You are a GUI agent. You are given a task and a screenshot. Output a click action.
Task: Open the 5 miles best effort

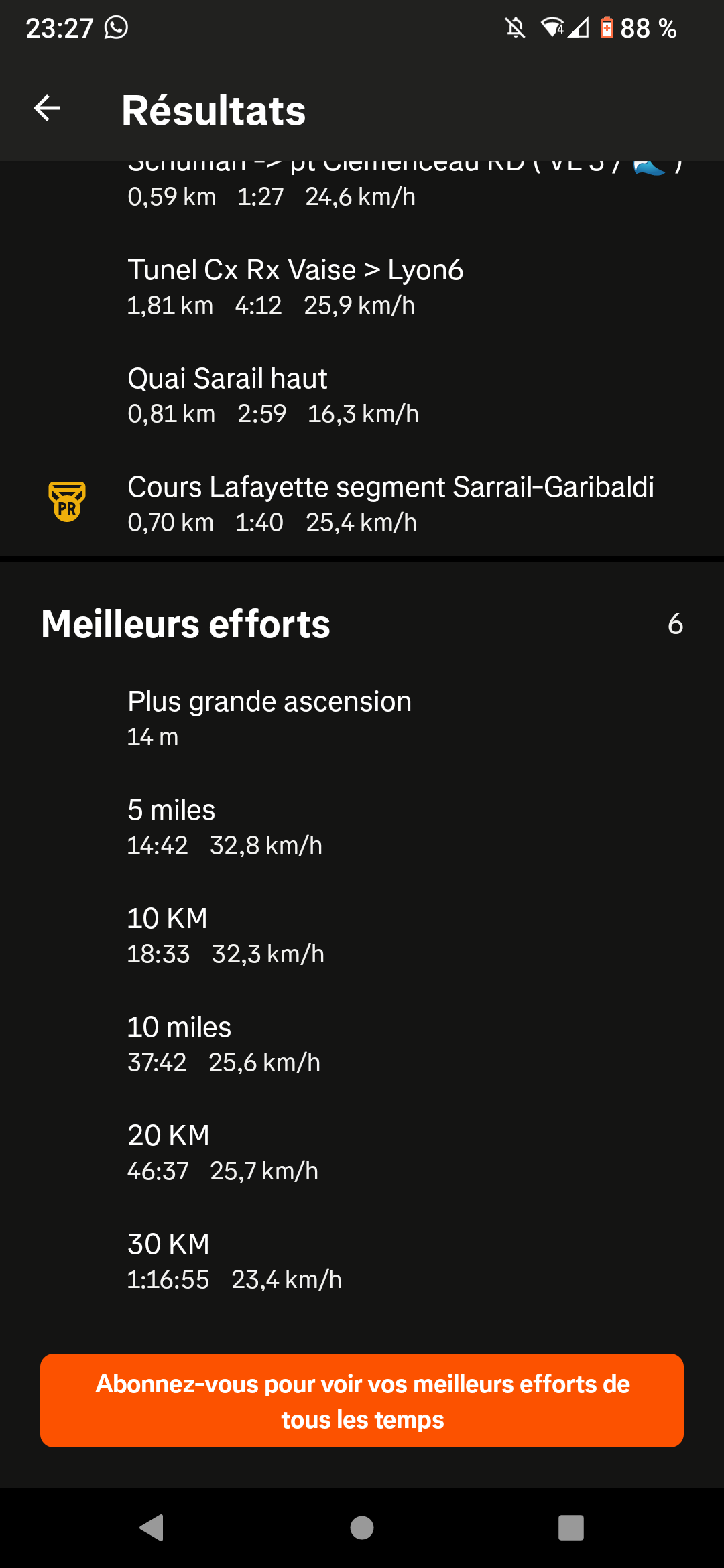click(x=362, y=827)
